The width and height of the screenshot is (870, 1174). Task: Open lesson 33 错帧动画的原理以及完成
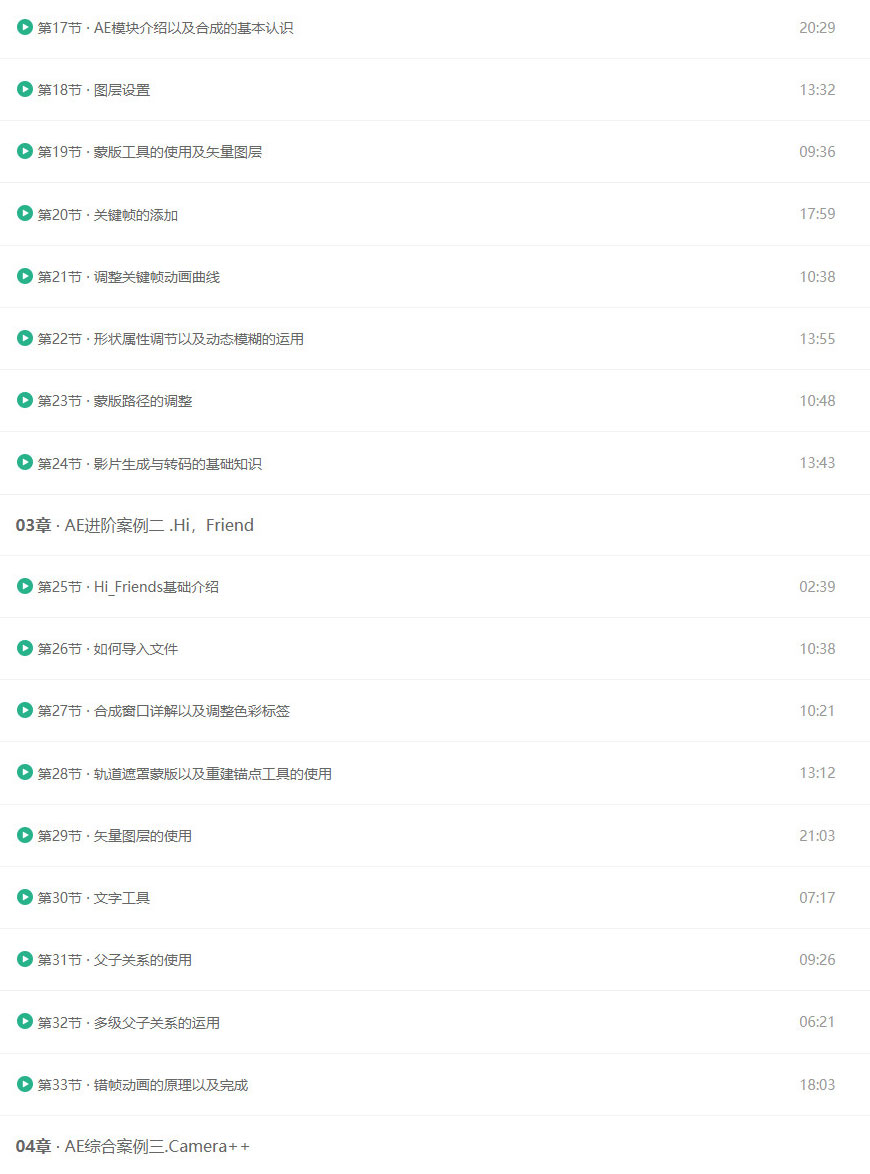pyautogui.click(x=143, y=1085)
